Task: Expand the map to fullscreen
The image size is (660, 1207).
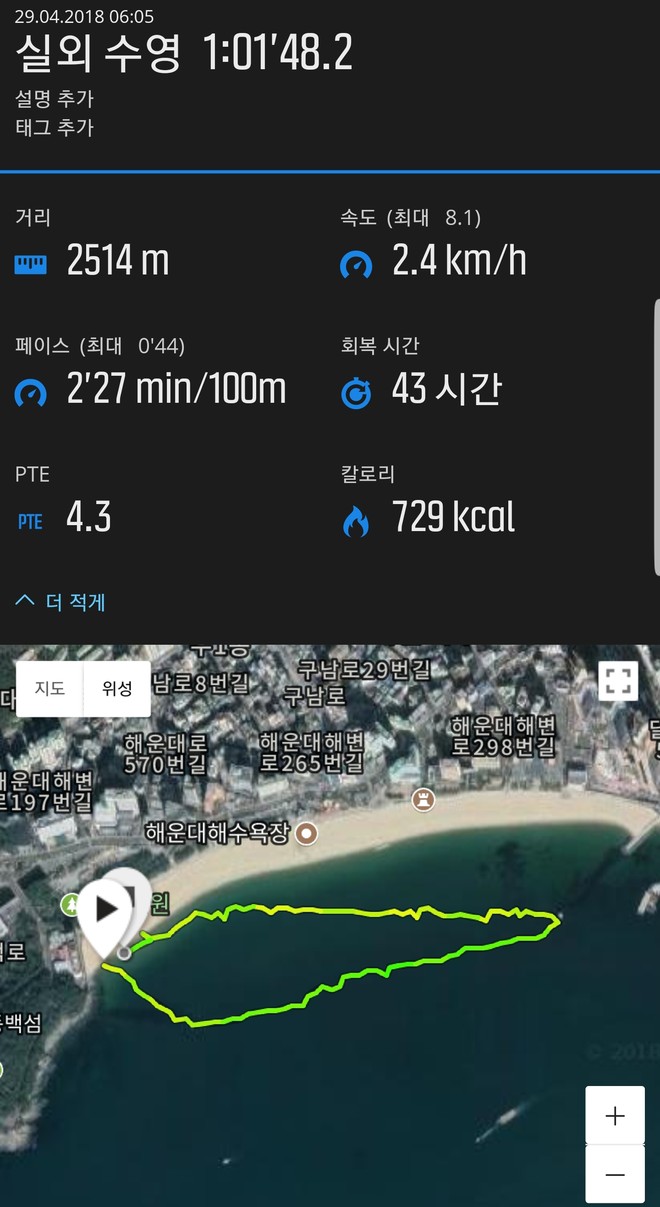Action: tap(618, 681)
